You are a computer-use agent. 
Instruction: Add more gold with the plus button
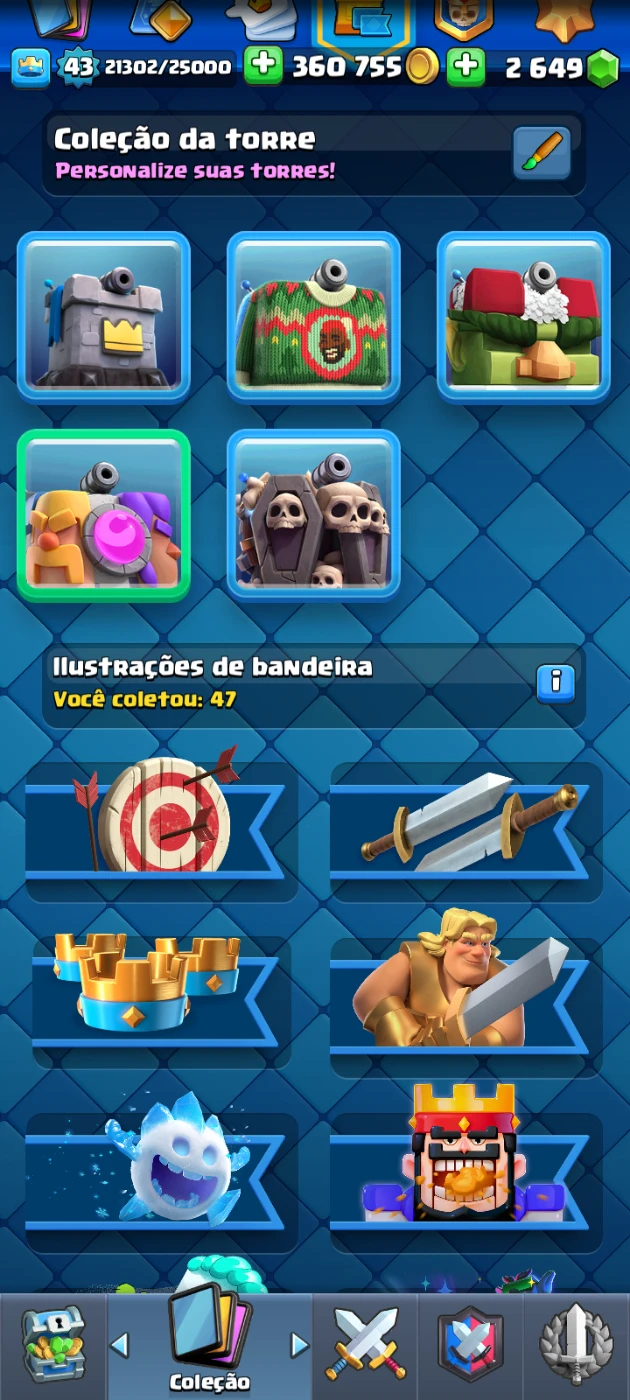(x=263, y=67)
